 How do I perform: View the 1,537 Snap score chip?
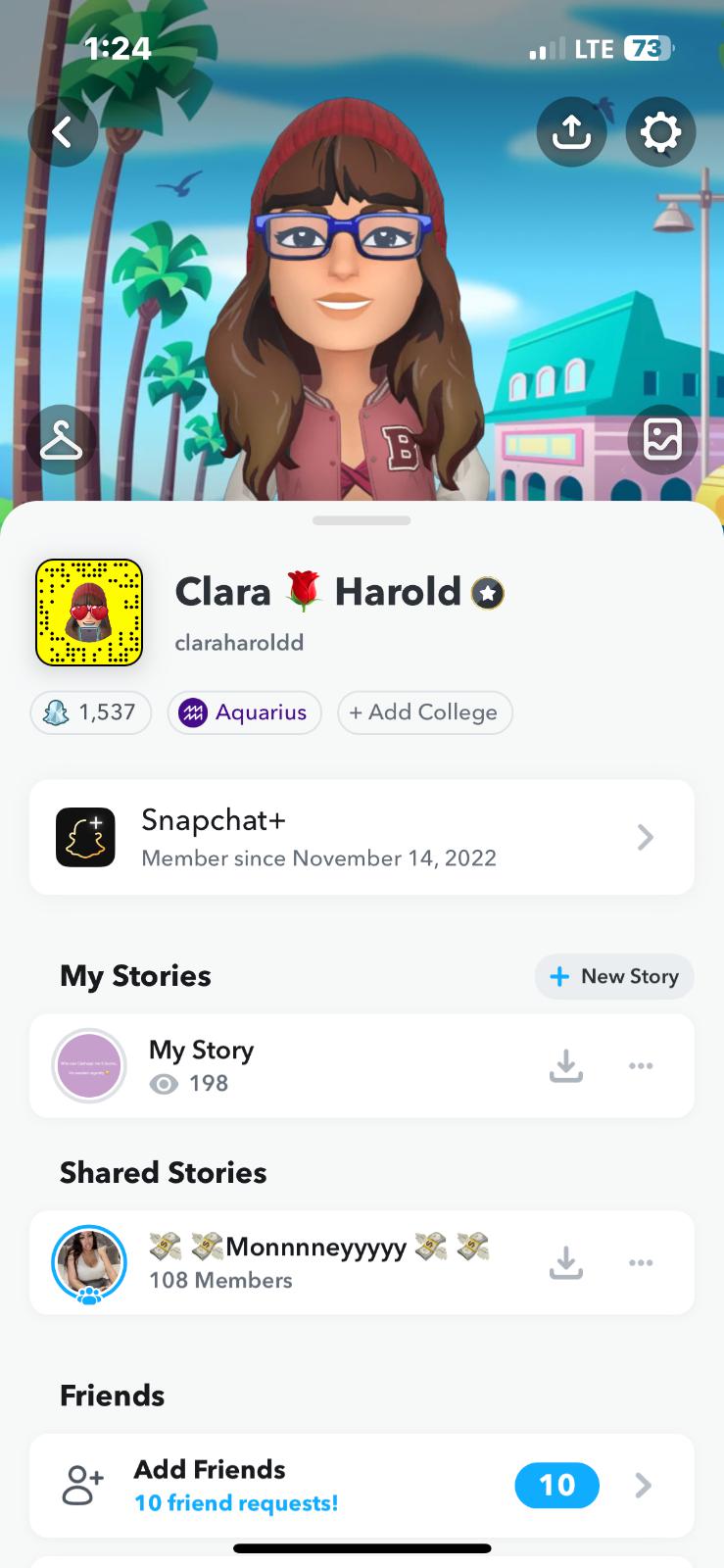point(91,712)
